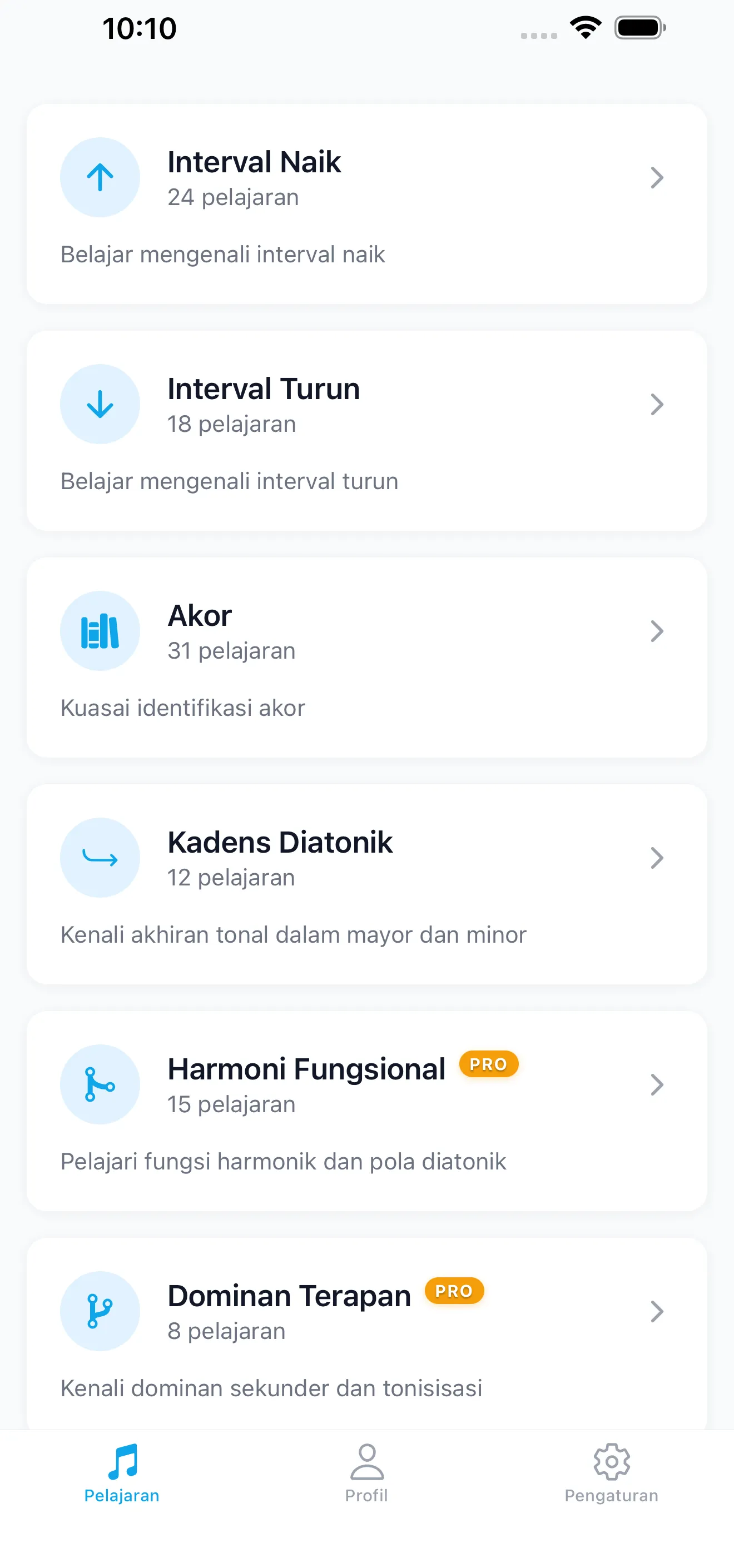Click the chord books icon beside Akor
734x1568 pixels.
100,631
